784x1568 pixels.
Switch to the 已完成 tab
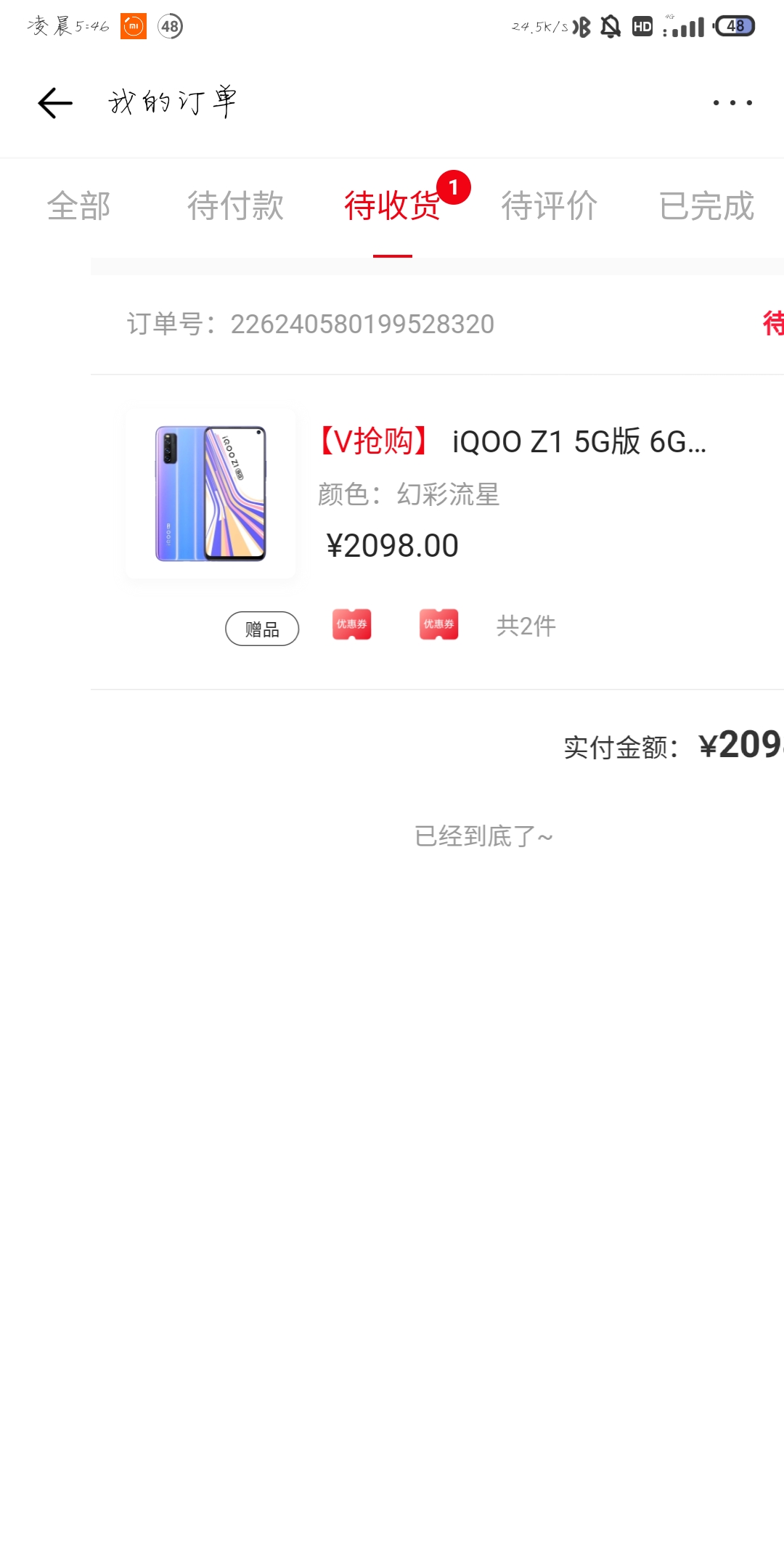point(706,206)
